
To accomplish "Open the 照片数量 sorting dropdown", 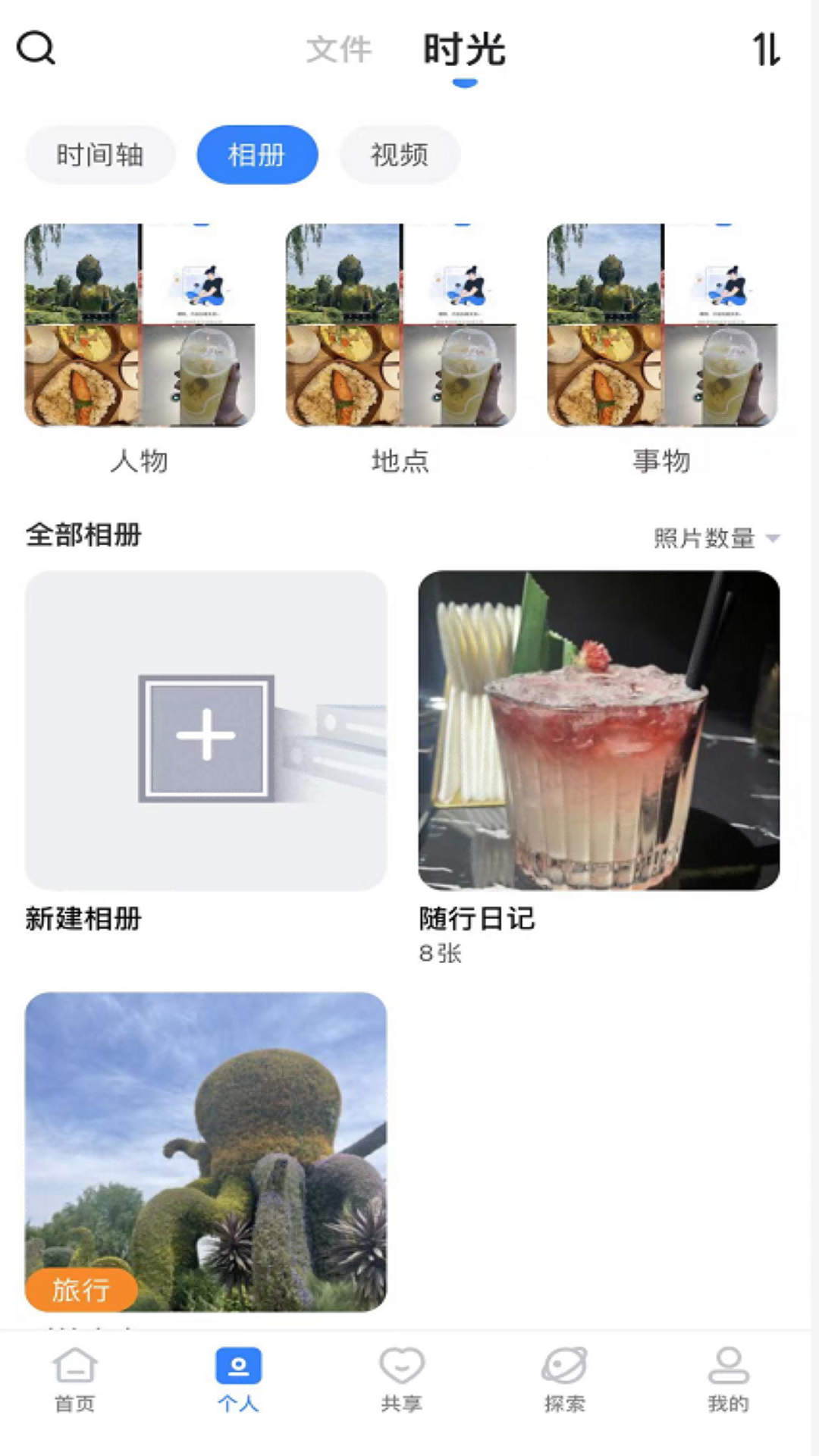I will click(x=705, y=538).
